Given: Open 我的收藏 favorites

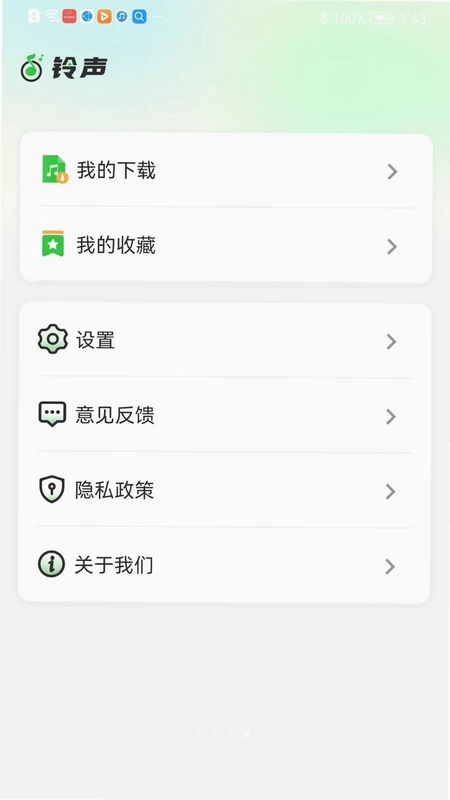Looking at the screenshot, I should (x=226, y=245).
